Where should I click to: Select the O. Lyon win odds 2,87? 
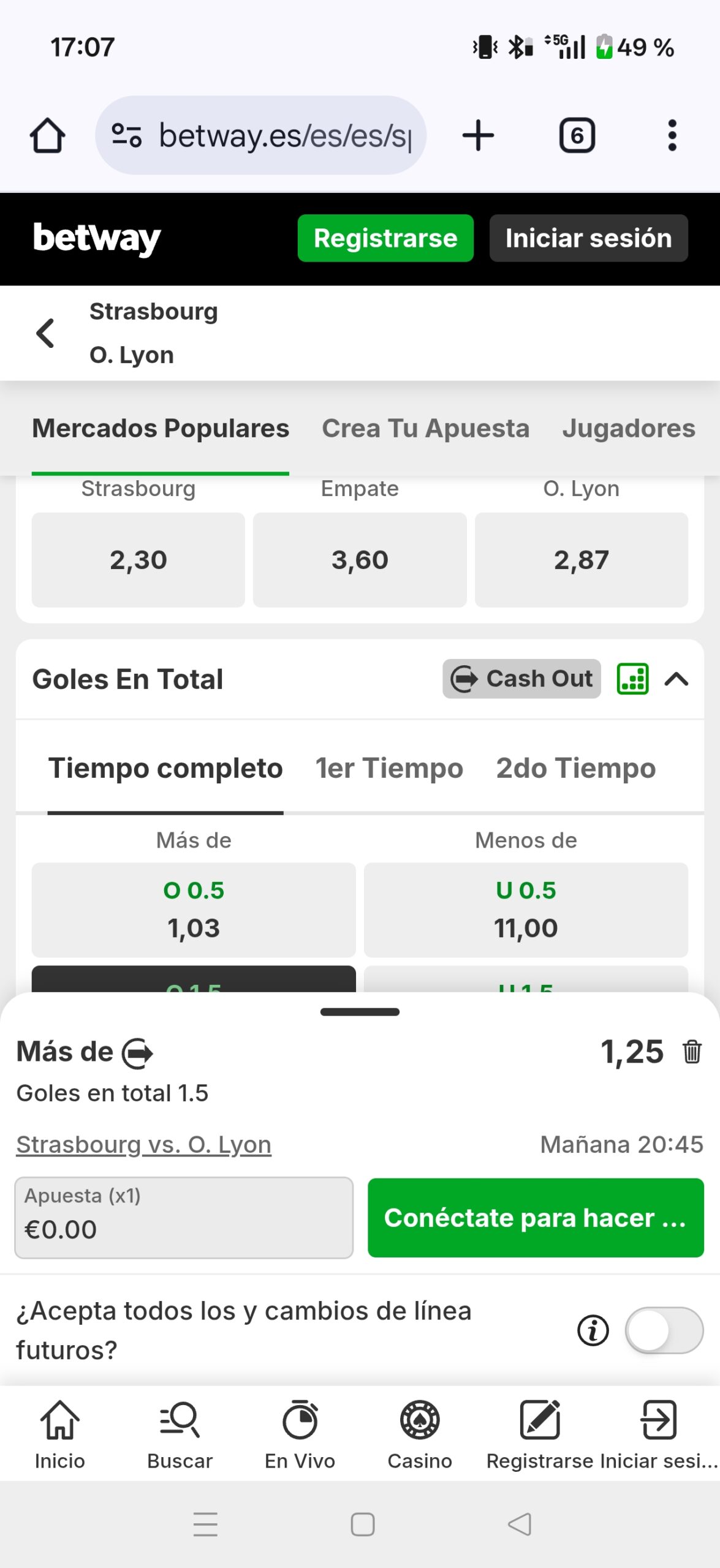tap(581, 560)
